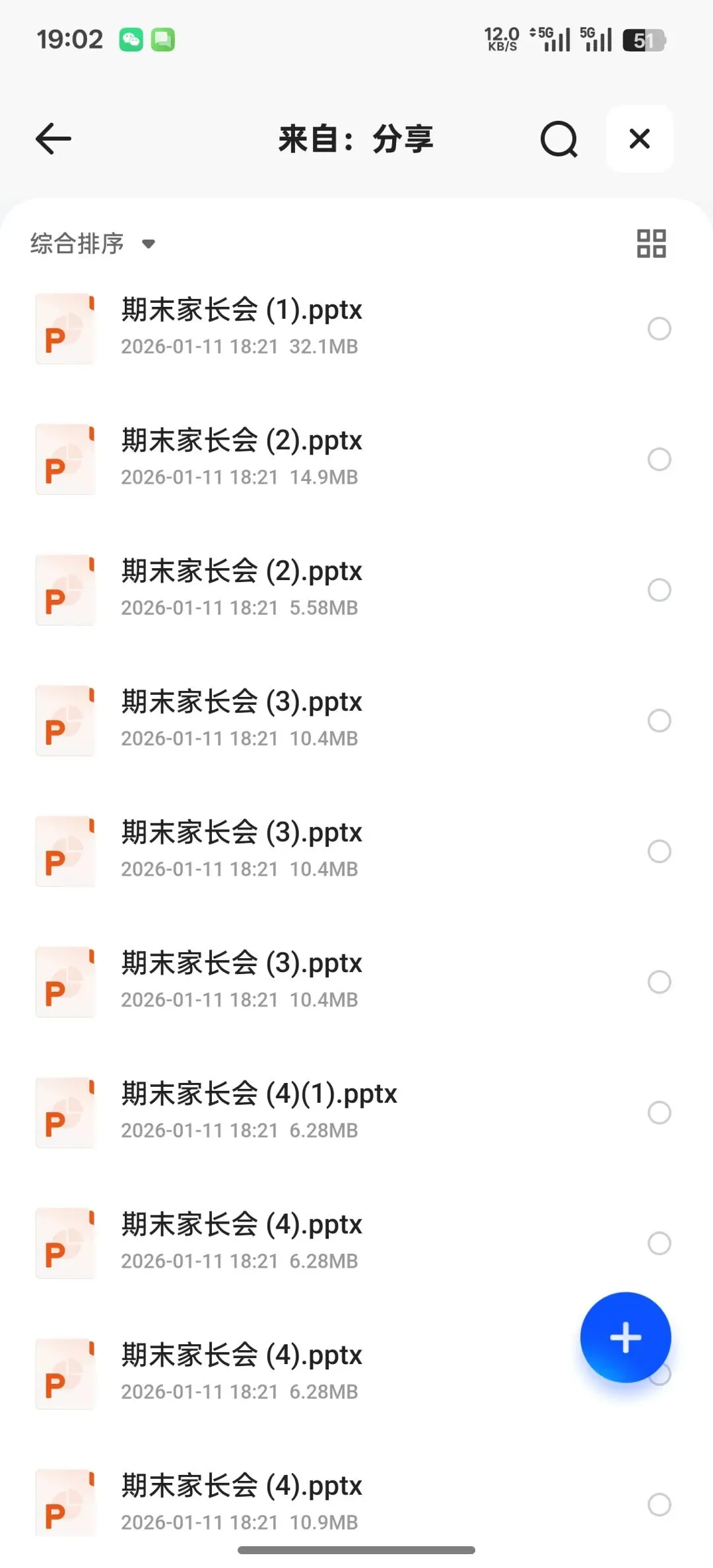The height and width of the screenshot is (1568, 713).
Task: Mark the 5.58MB file's selection circle
Action: pos(659,589)
